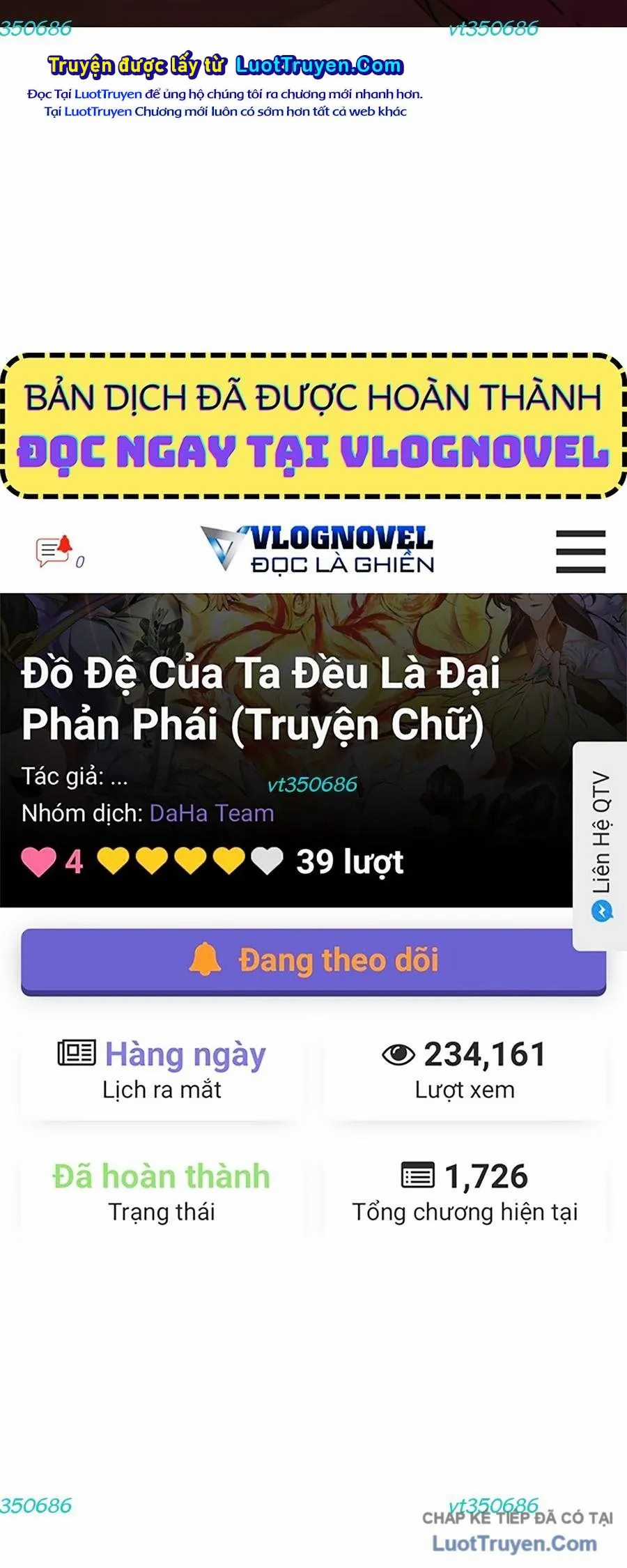Toggle the pink heart like

[x=38, y=861]
